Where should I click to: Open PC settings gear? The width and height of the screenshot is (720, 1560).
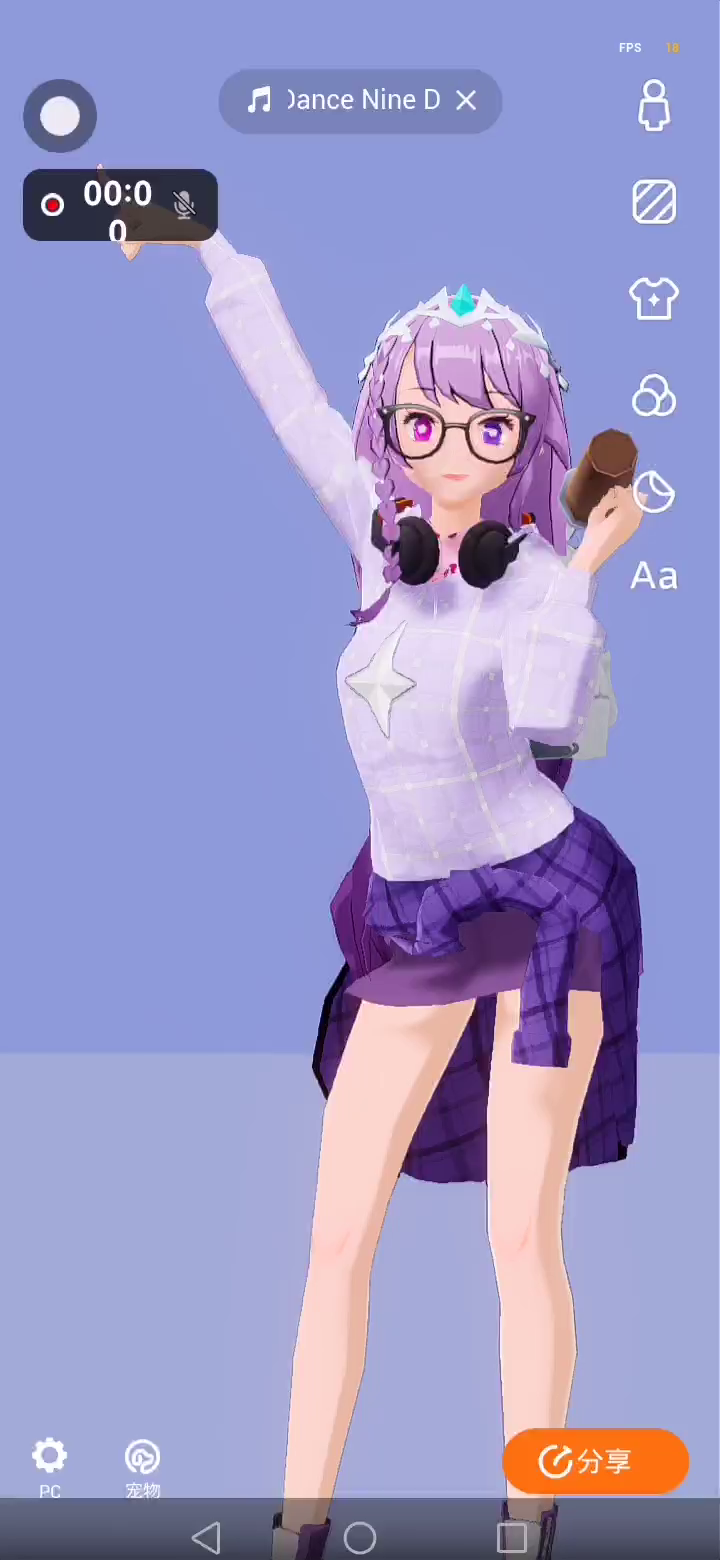click(50, 1468)
